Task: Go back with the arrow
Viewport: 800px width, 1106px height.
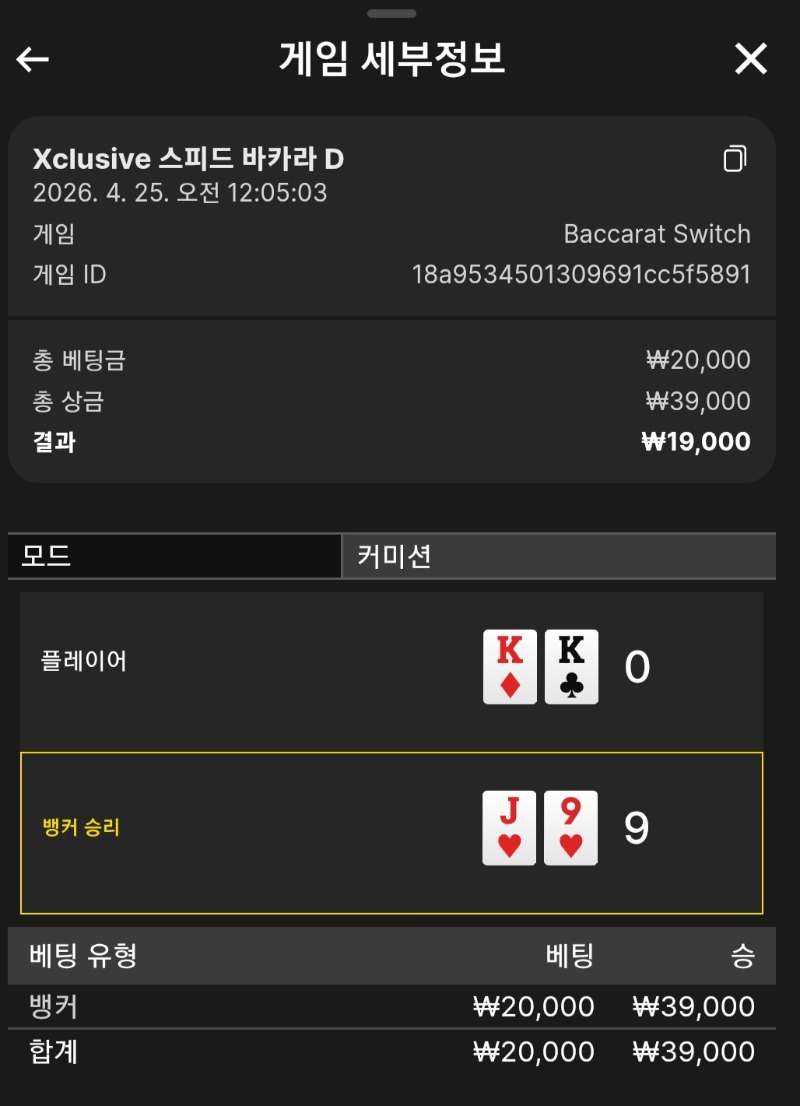Action: (x=33, y=60)
